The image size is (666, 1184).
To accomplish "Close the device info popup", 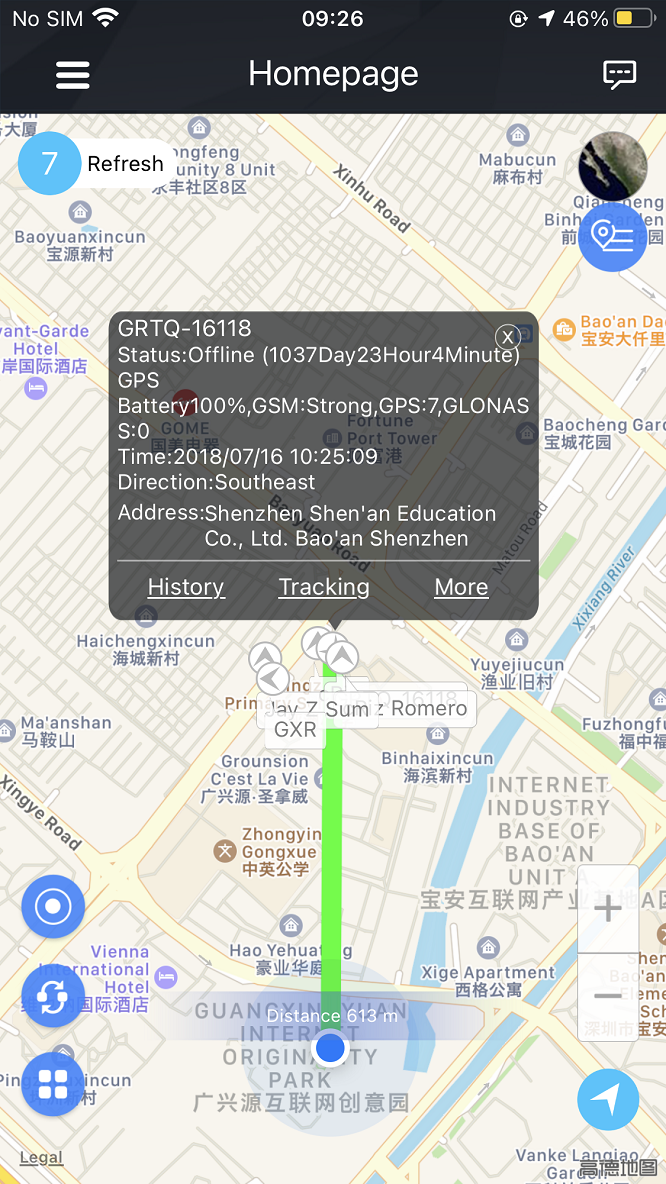I will point(508,337).
